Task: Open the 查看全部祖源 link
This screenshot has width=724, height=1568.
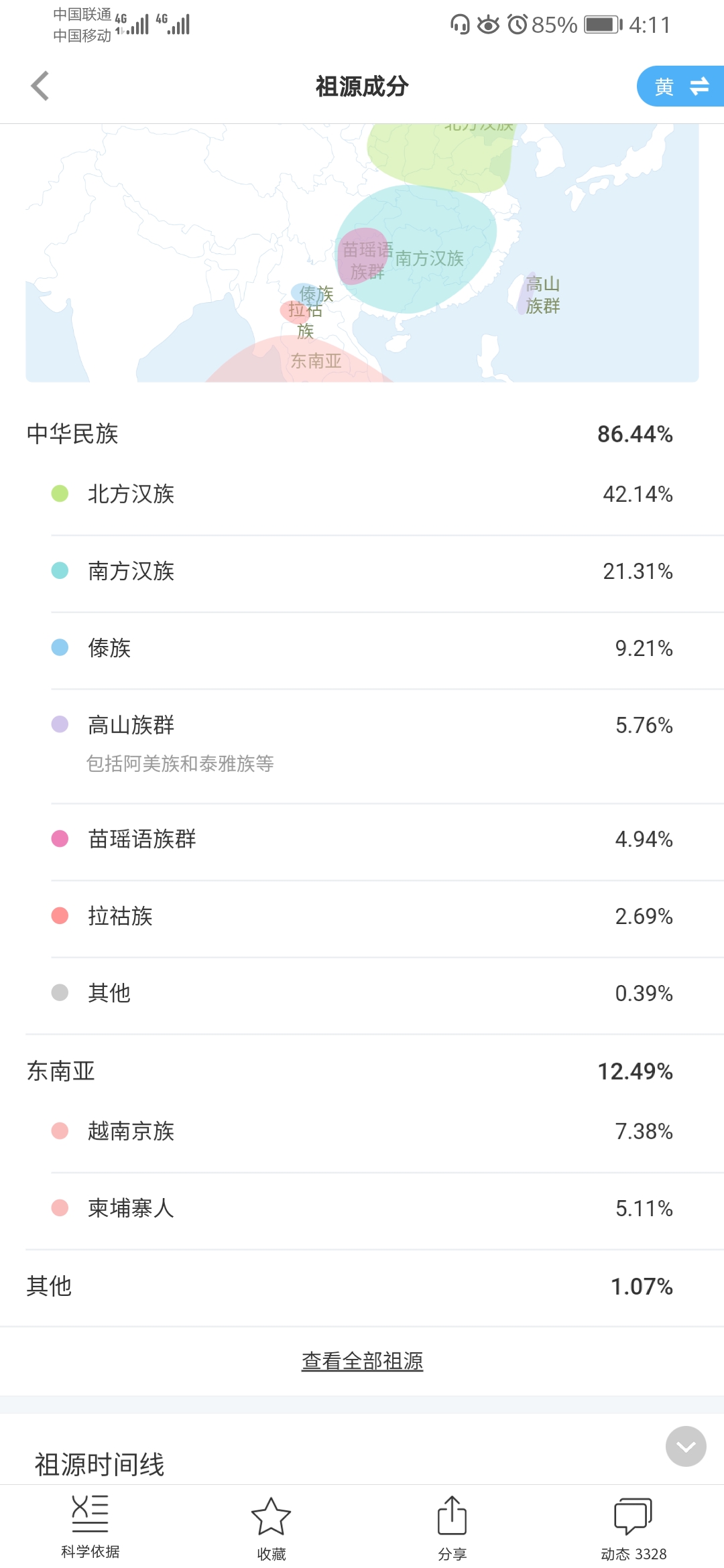Action: point(362,1361)
